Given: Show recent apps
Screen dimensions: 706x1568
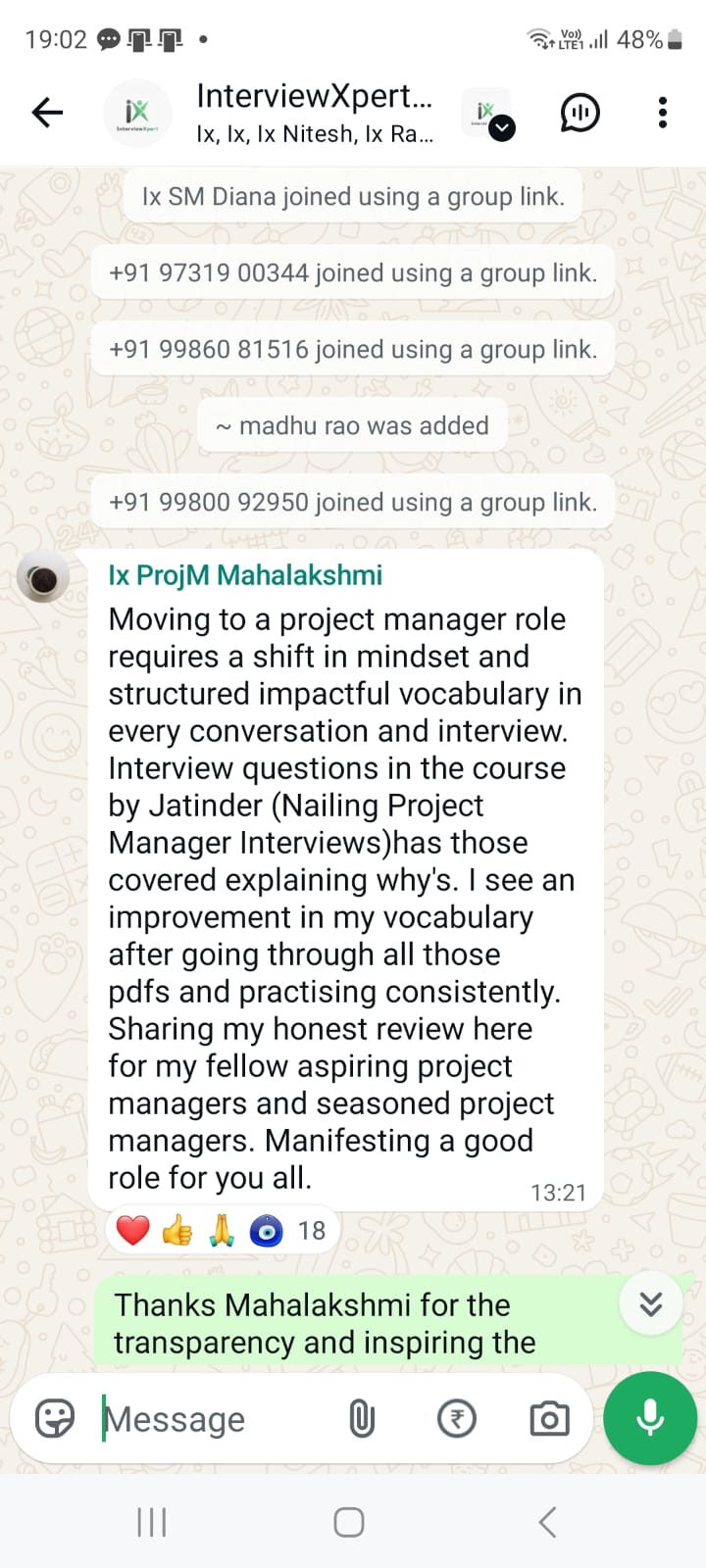Looking at the screenshot, I should [152, 1522].
